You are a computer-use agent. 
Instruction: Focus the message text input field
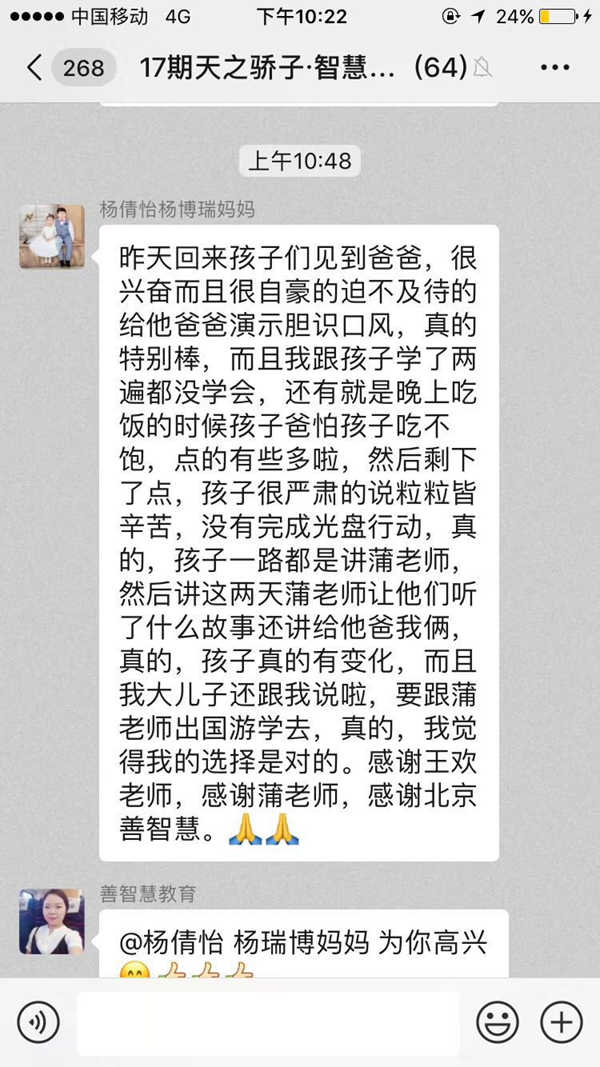[x=267, y=1022]
